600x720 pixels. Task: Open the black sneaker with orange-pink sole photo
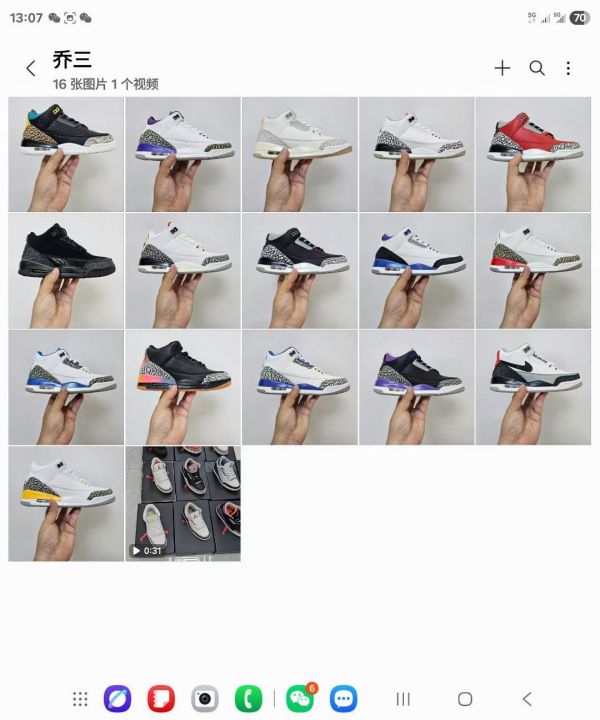click(x=183, y=387)
